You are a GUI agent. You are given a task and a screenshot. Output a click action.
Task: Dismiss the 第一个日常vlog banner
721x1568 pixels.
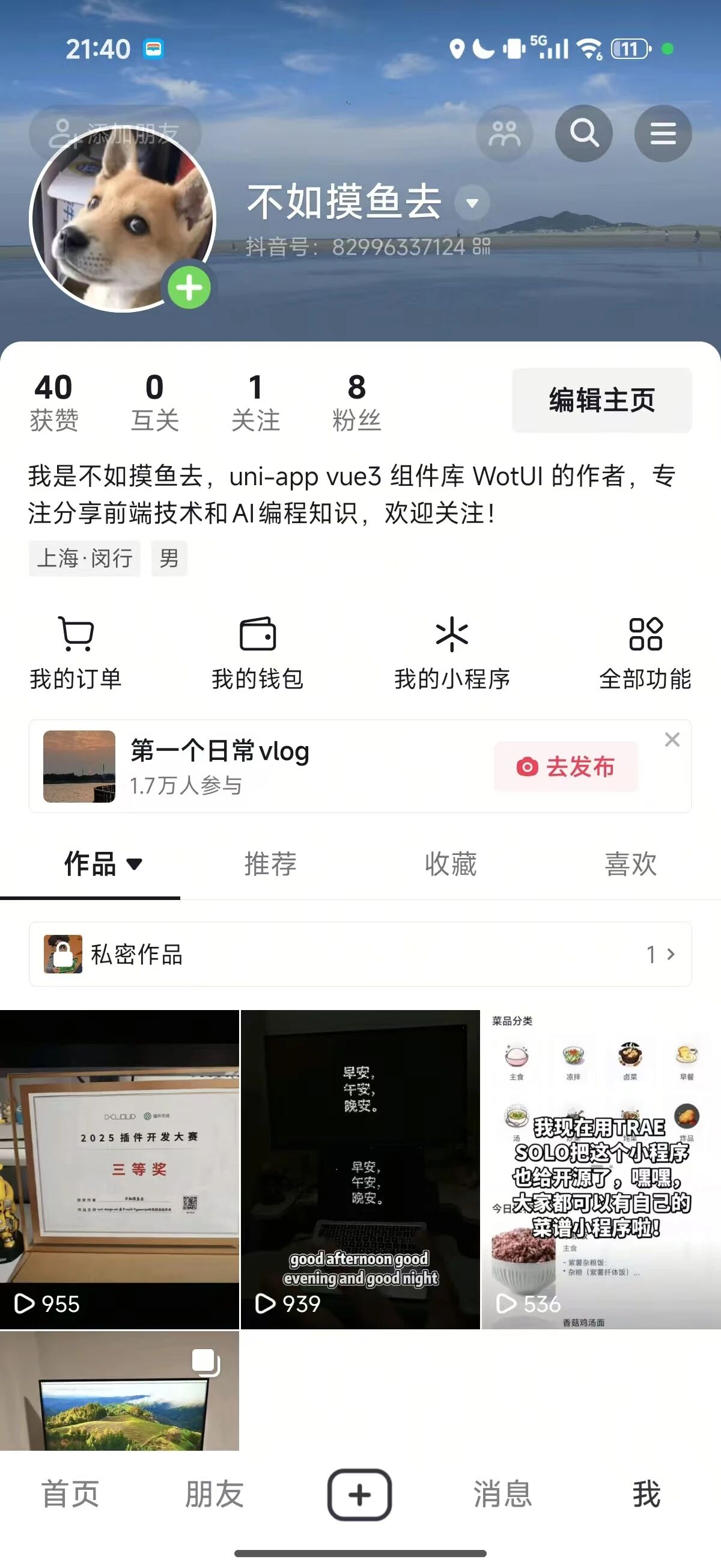click(672, 740)
